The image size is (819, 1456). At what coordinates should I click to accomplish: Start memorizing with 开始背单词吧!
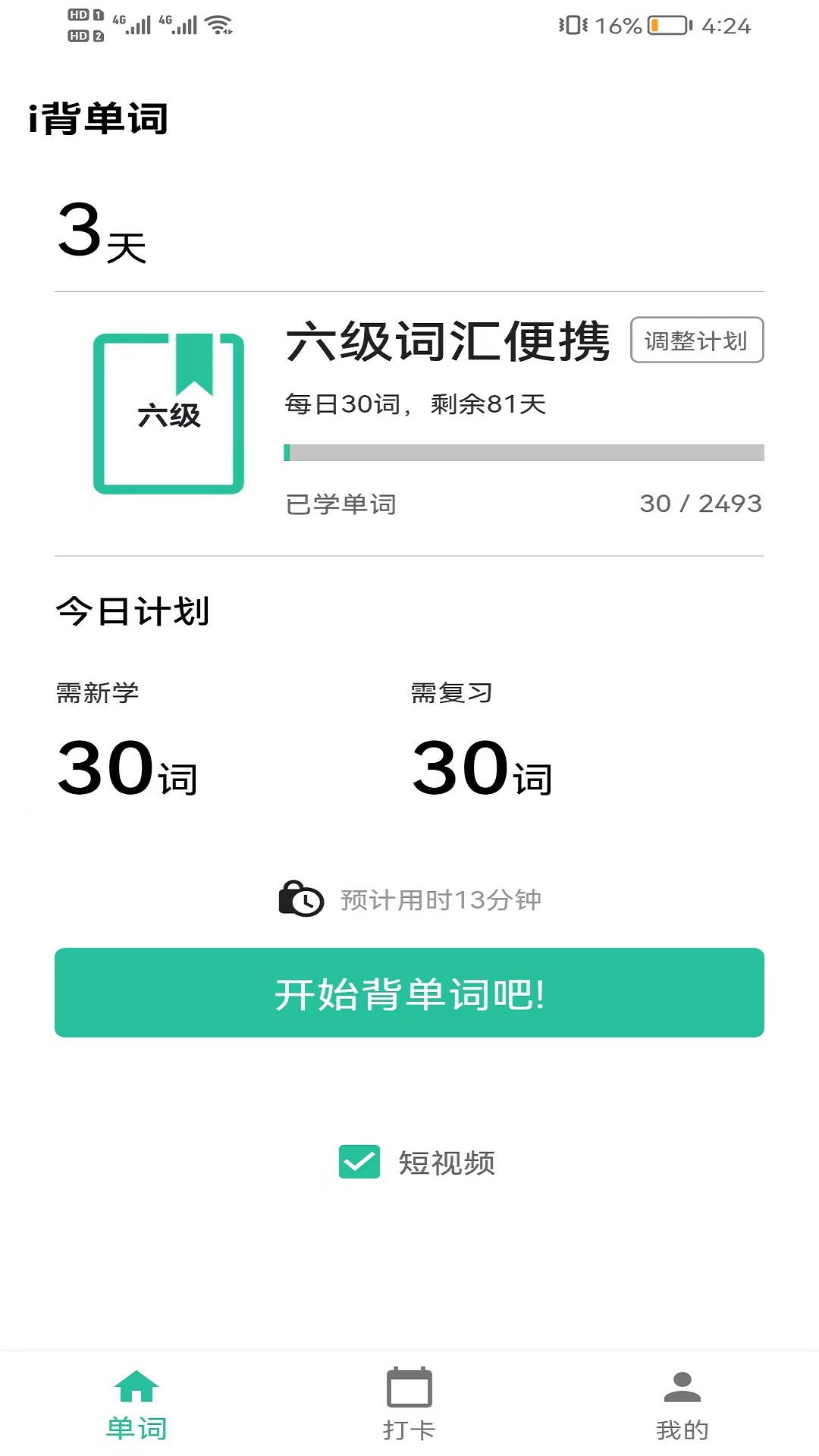tap(409, 993)
